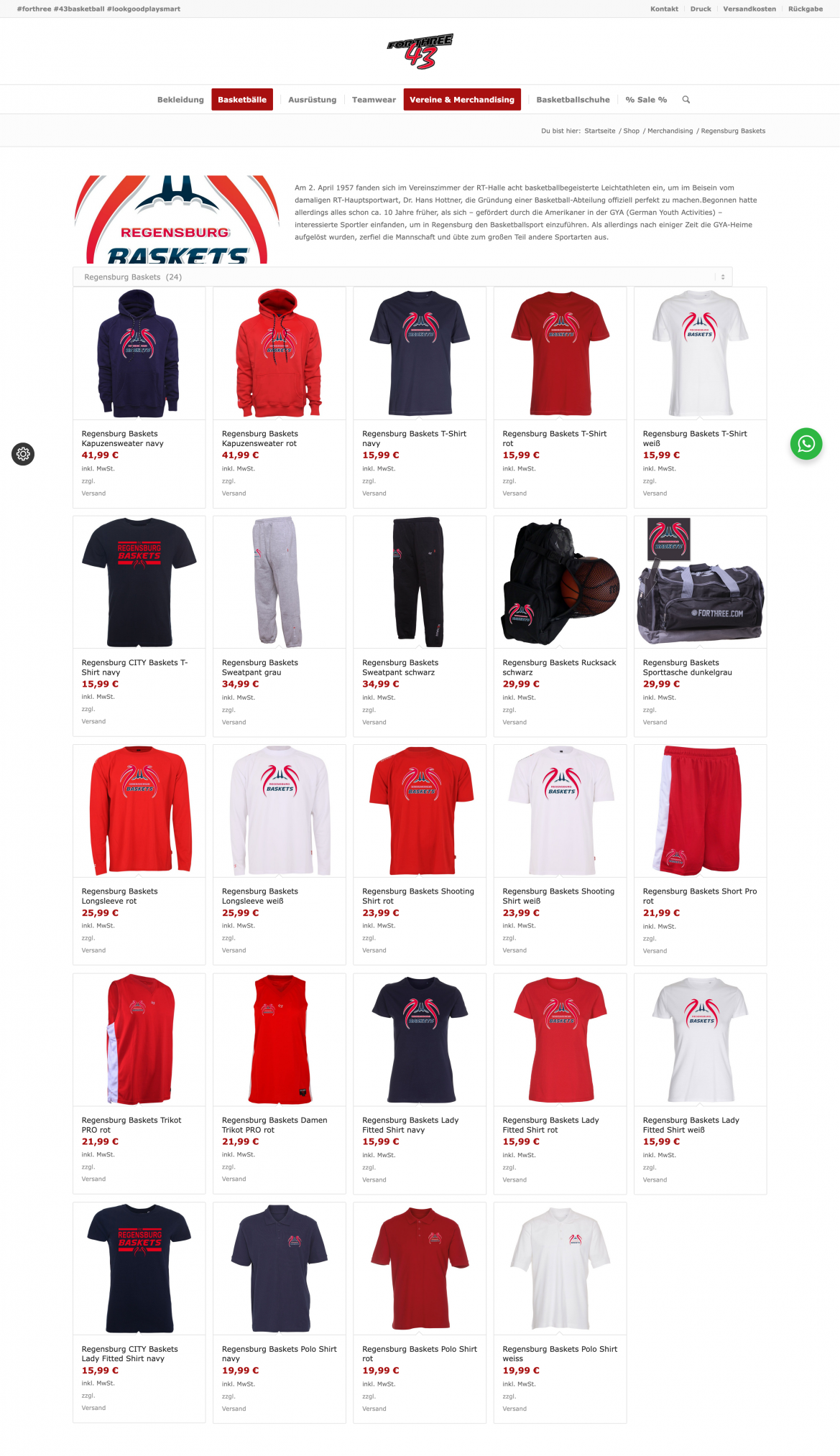The height and width of the screenshot is (1456, 840).
Task: Open the search magnifier icon
Action: pyautogui.click(x=686, y=100)
